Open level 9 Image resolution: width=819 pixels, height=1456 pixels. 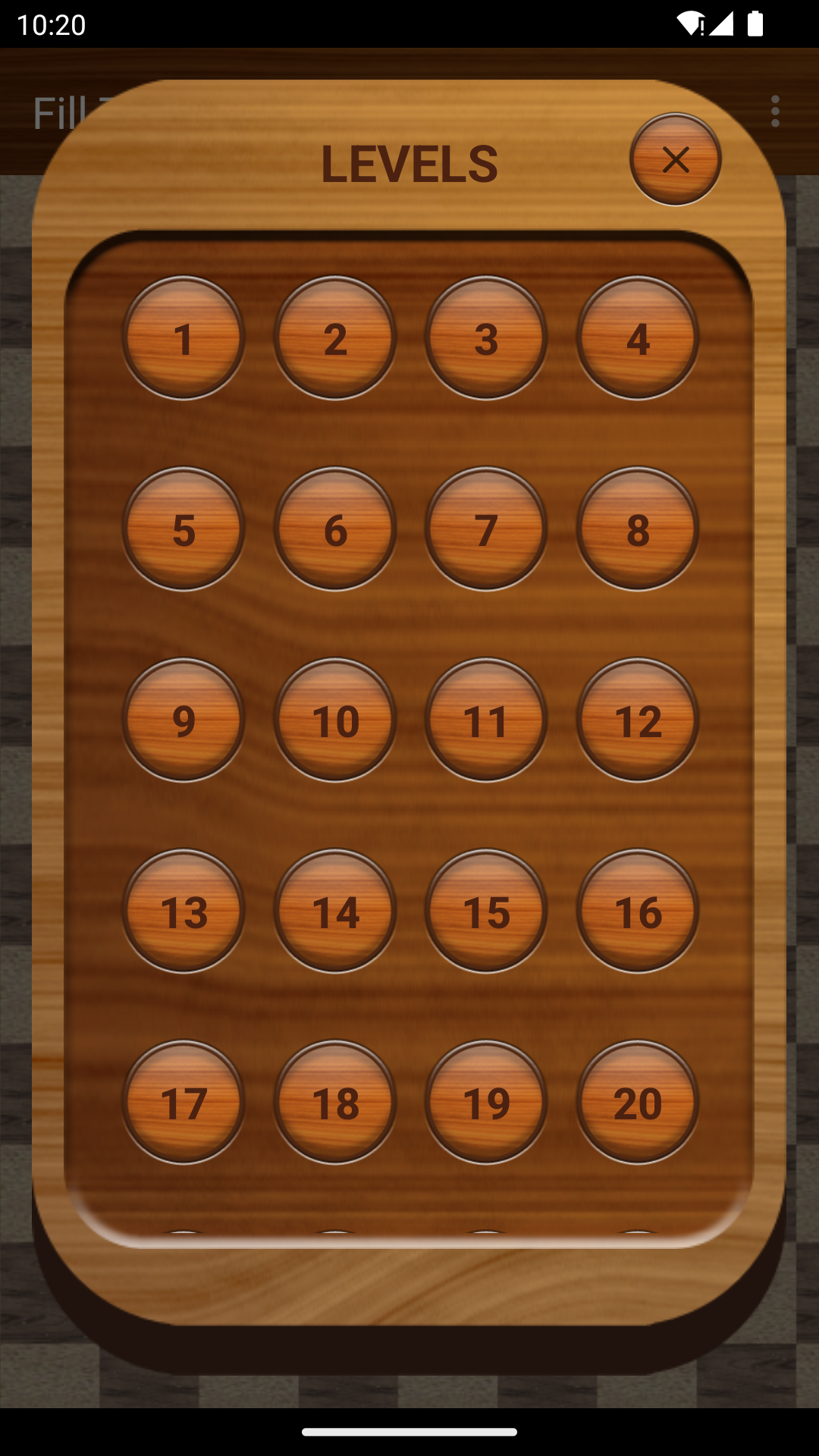coord(184,720)
